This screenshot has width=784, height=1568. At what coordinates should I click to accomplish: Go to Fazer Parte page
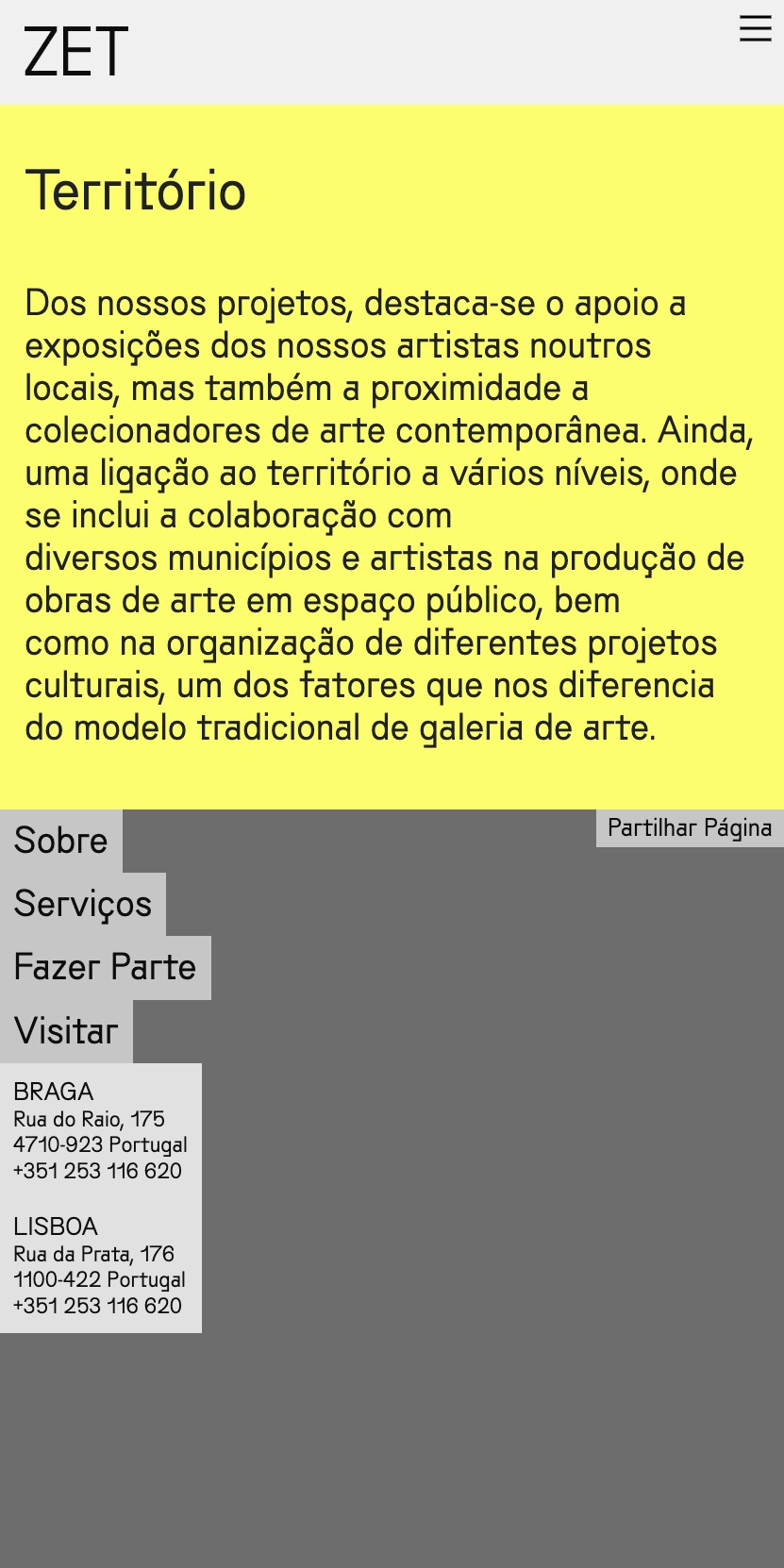click(x=106, y=967)
